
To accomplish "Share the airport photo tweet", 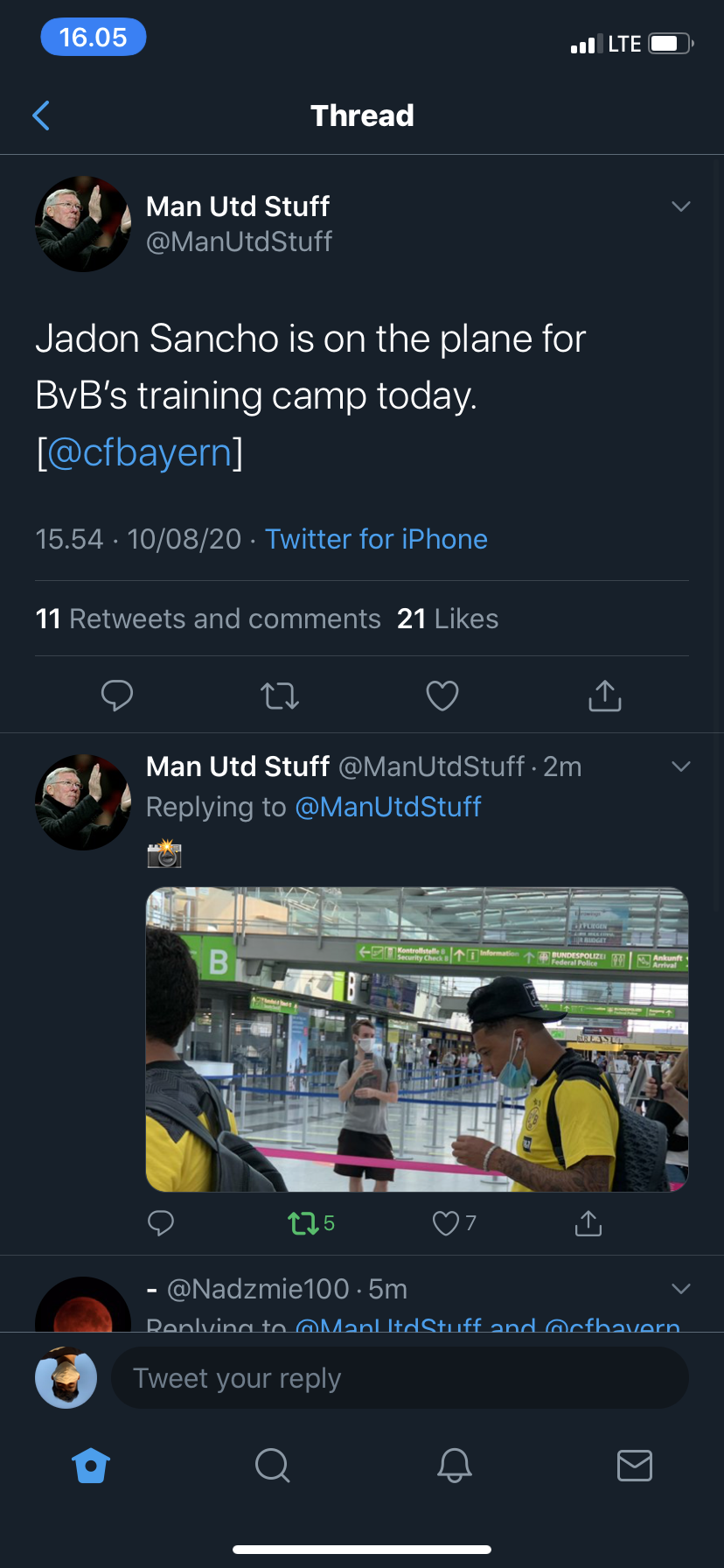I will pyautogui.click(x=588, y=1222).
